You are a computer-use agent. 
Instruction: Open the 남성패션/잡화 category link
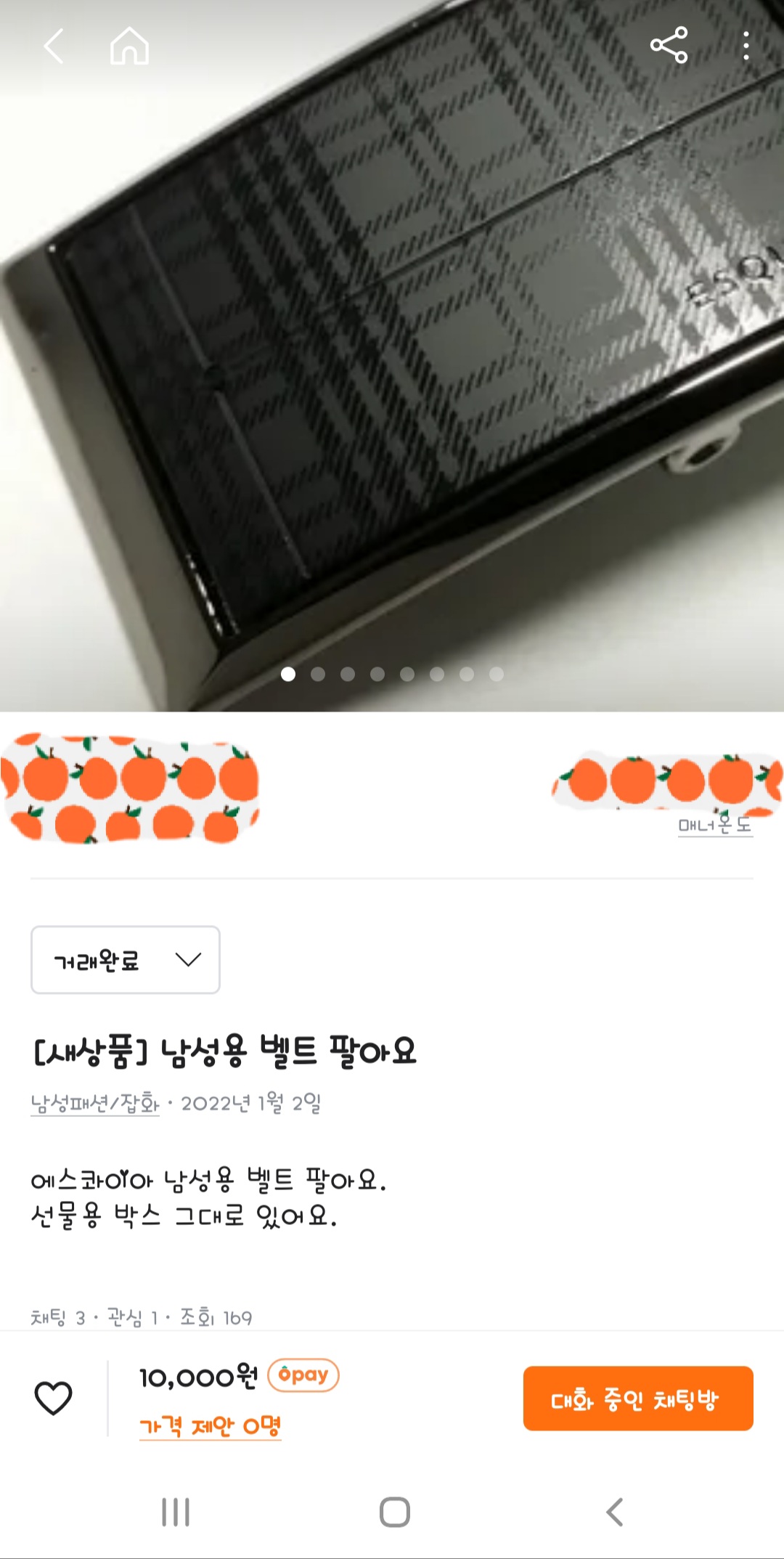pyautogui.click(x=95, y=1103)
